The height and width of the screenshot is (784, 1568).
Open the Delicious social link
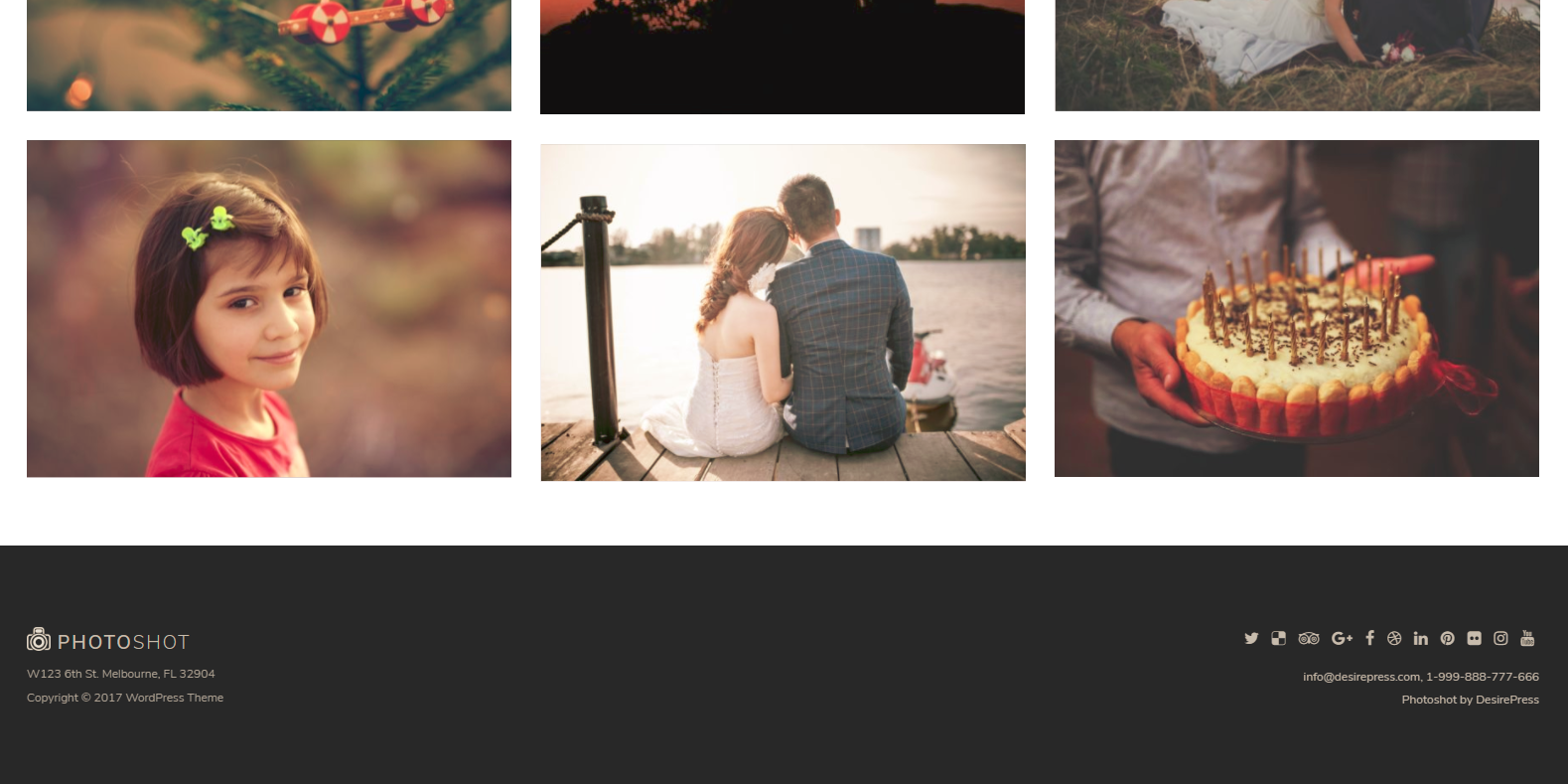pyautogui.click(x=1279, y=638)
